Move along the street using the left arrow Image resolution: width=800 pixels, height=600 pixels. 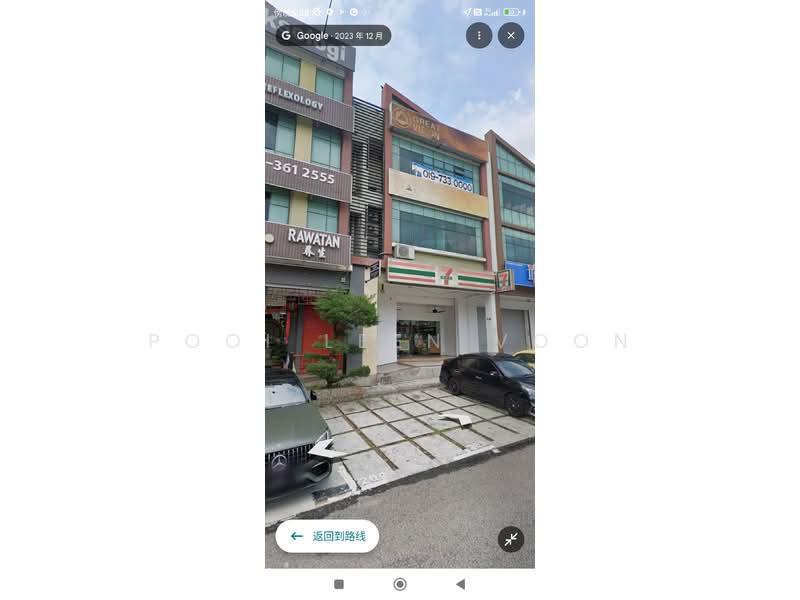click(x=327, y=449)
